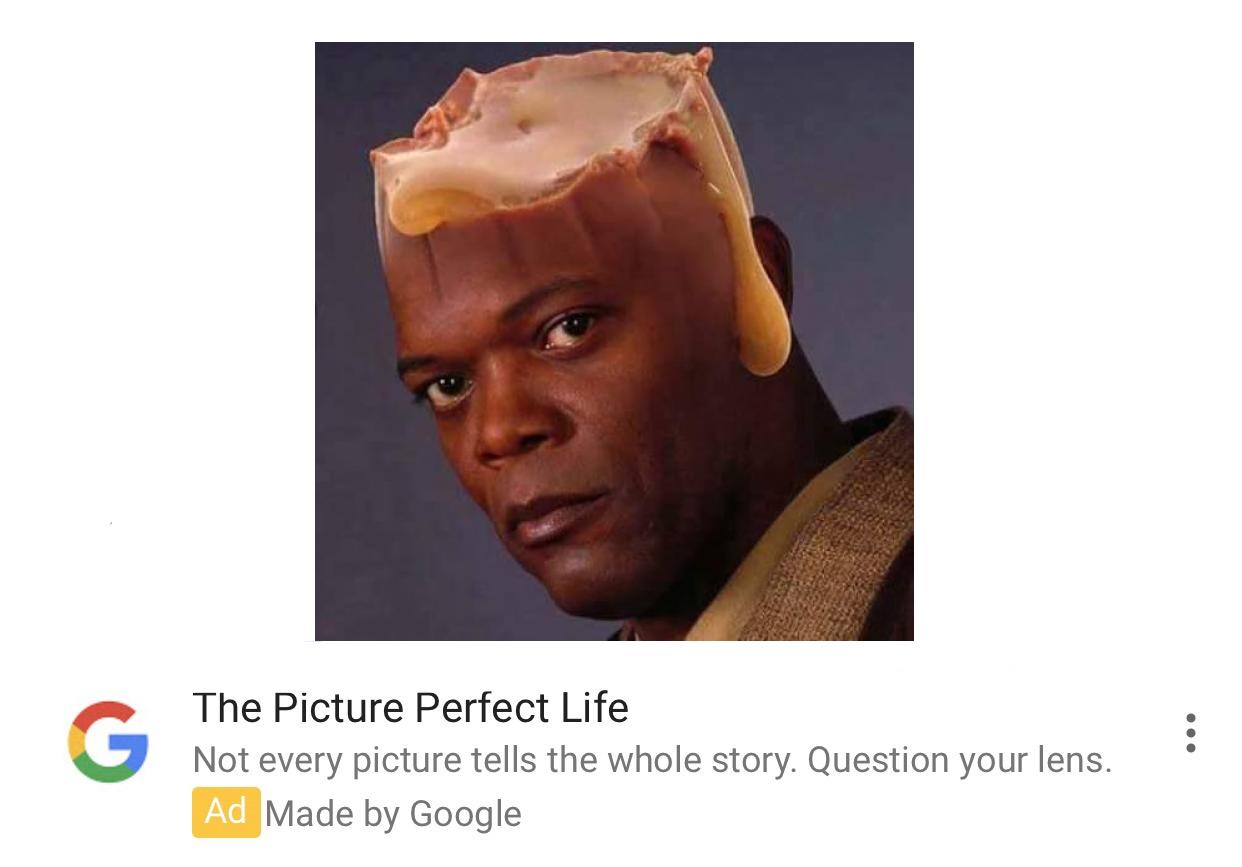
Task: Open the ad's three-dot overflow menu
Action: point(1190,733)
